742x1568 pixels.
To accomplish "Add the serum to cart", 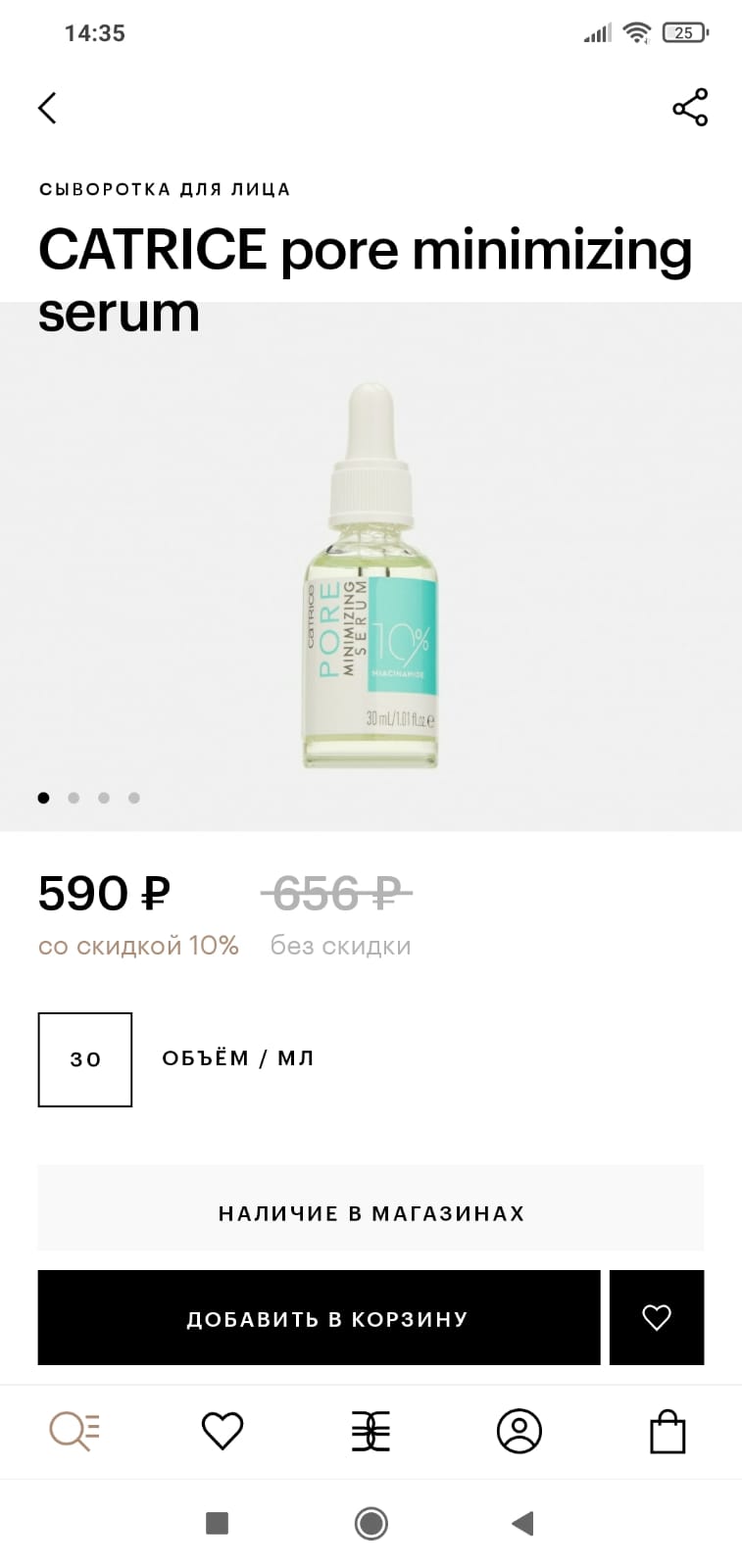I will pos(319,1318).
